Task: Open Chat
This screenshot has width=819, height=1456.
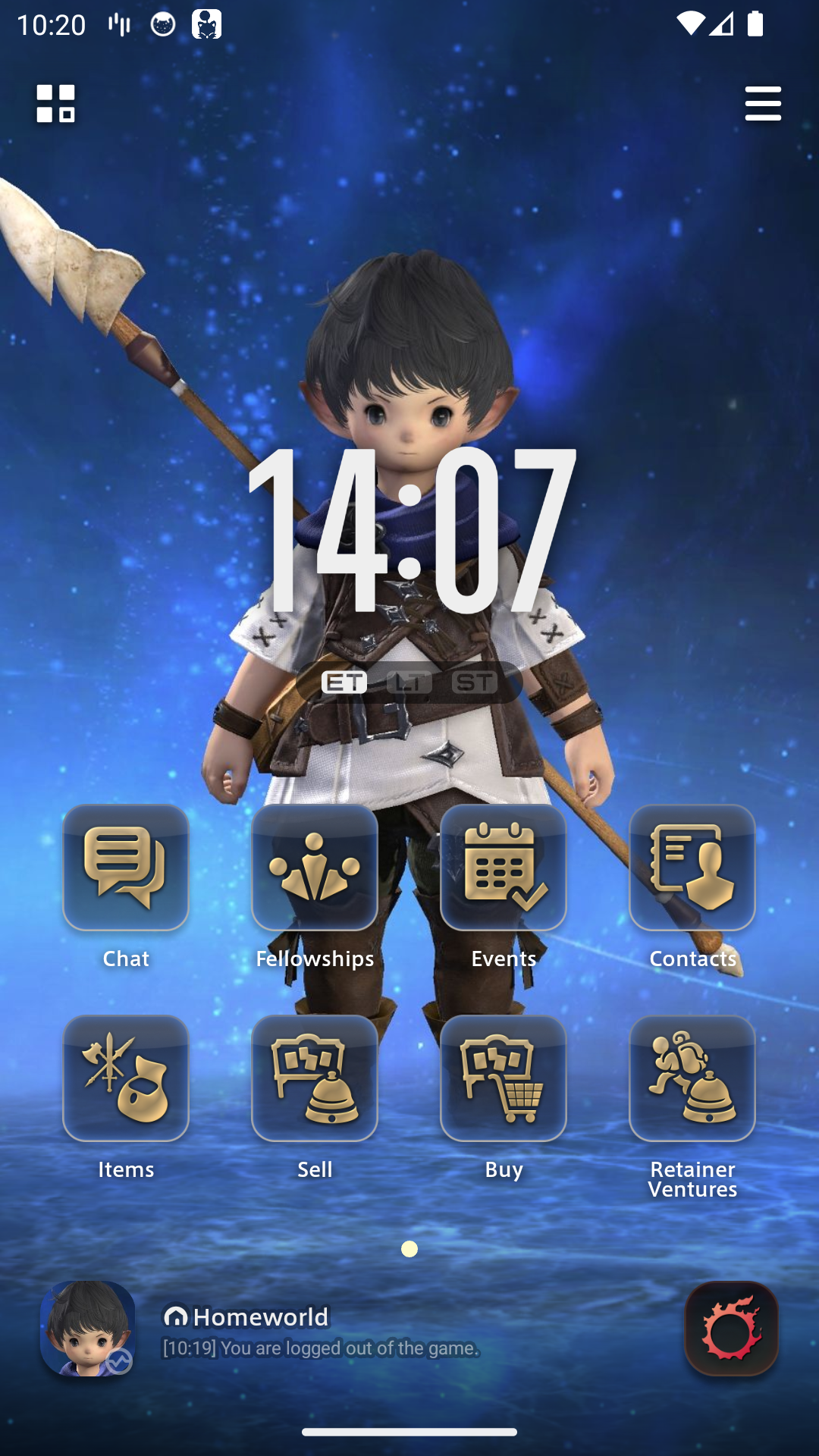Action: [x=126, y=868]
